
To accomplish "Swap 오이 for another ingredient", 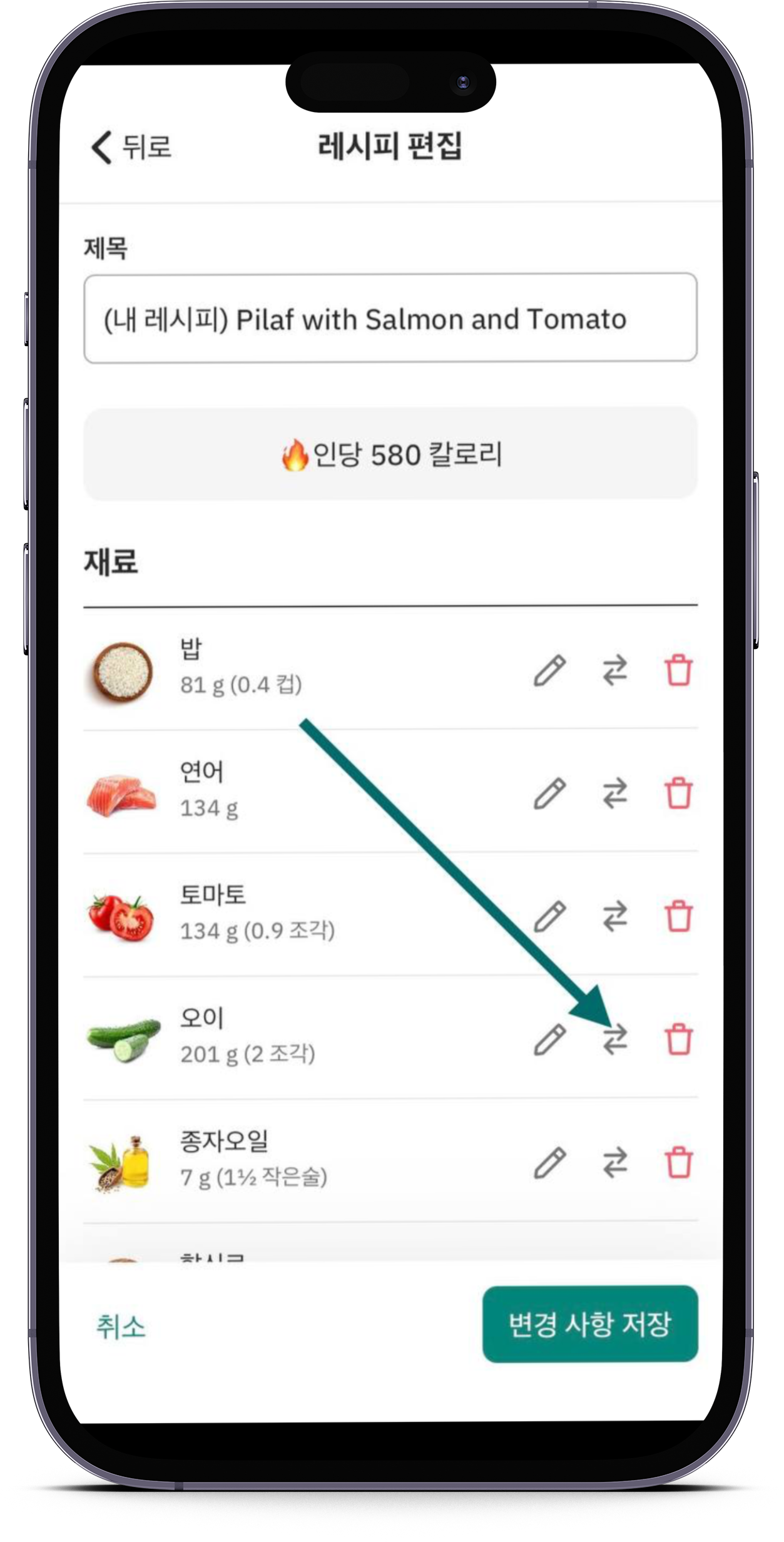I will (615, 1040).
